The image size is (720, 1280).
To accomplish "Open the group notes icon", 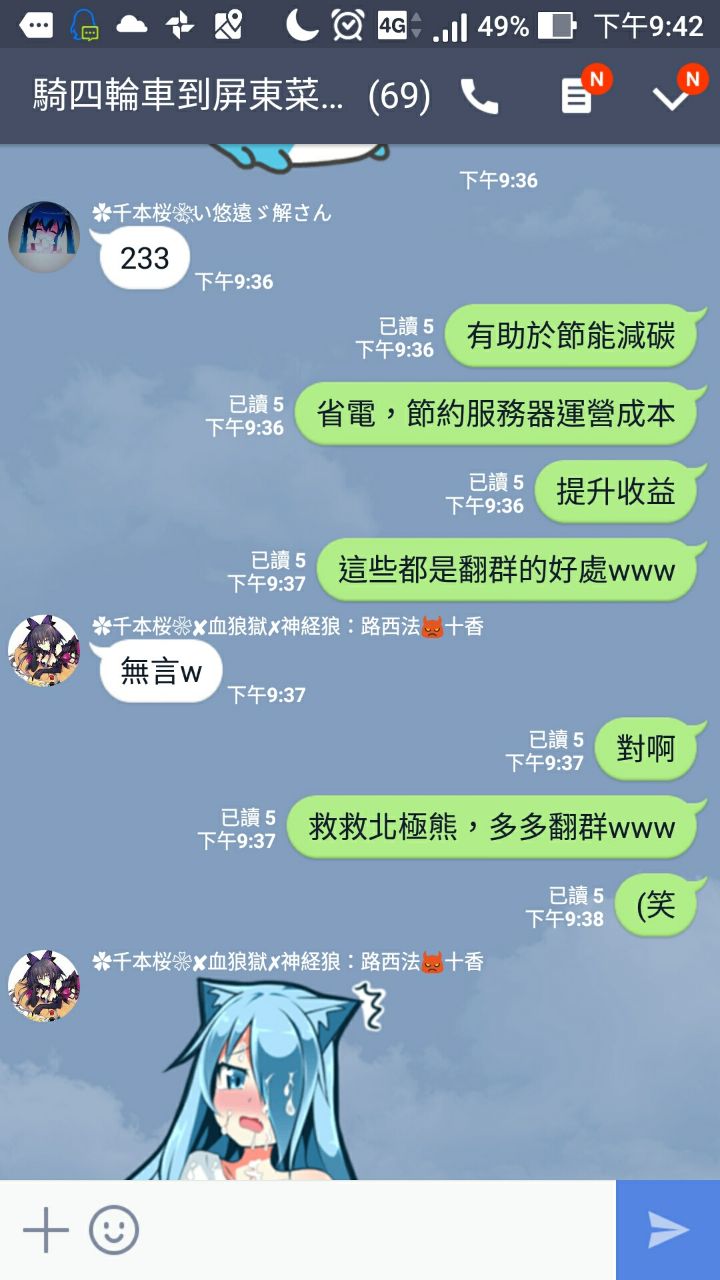I will (x=577, y=96).
